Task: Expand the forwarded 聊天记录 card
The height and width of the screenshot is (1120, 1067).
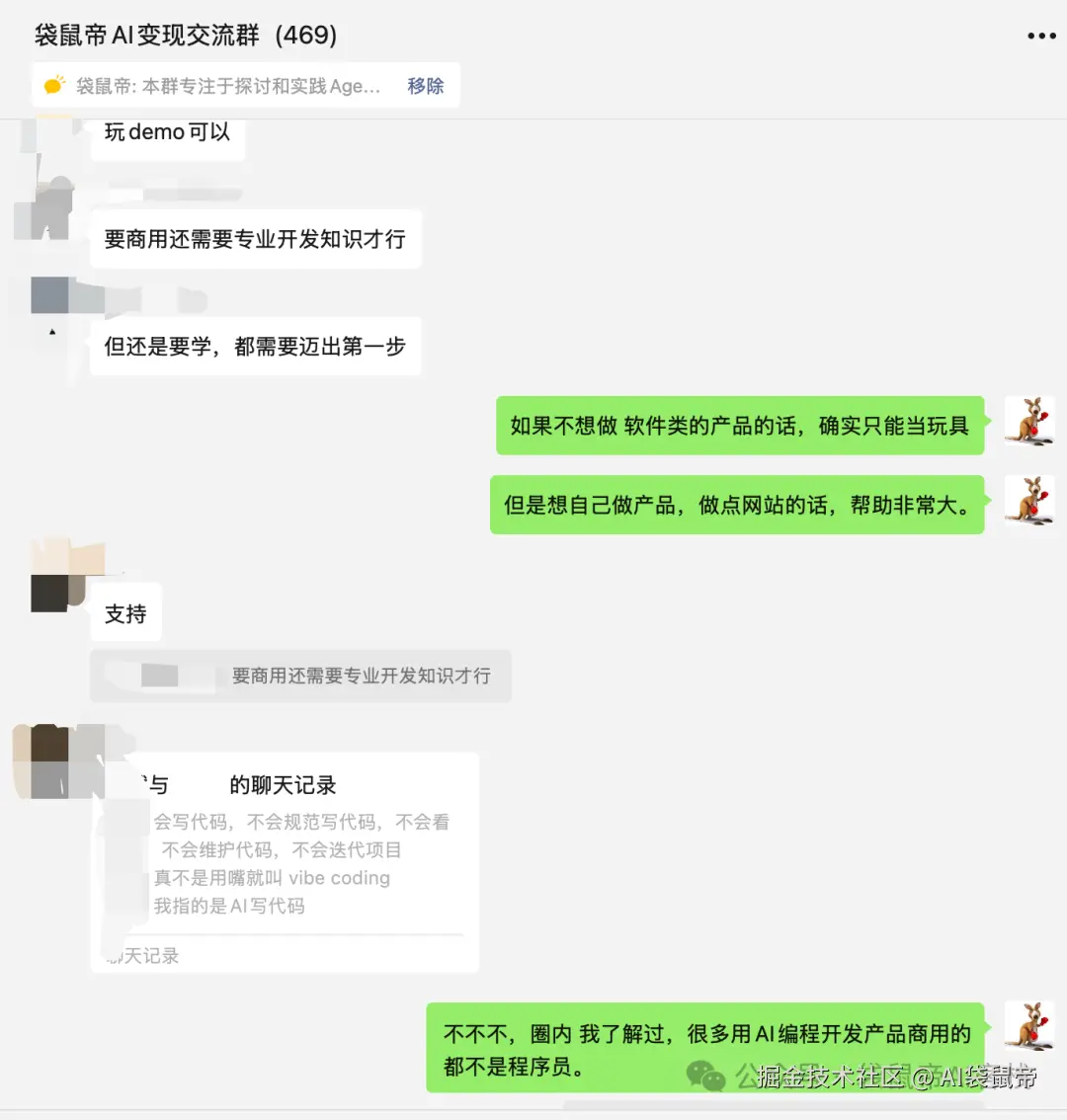Action: pyautogui.click(x=285, y=861)
